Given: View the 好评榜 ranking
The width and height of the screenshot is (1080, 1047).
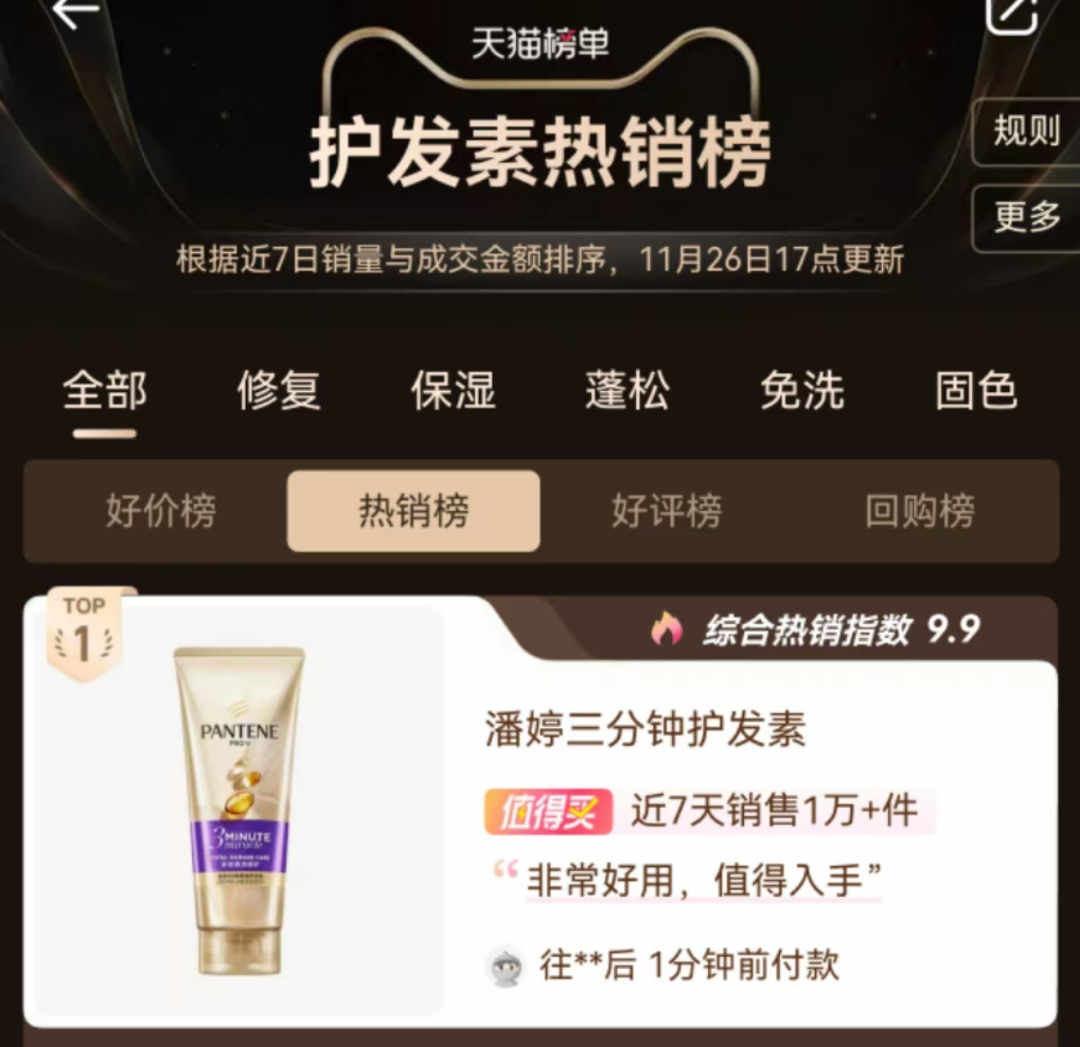Looking at the screenshot, I should click(x=666, y=511).
